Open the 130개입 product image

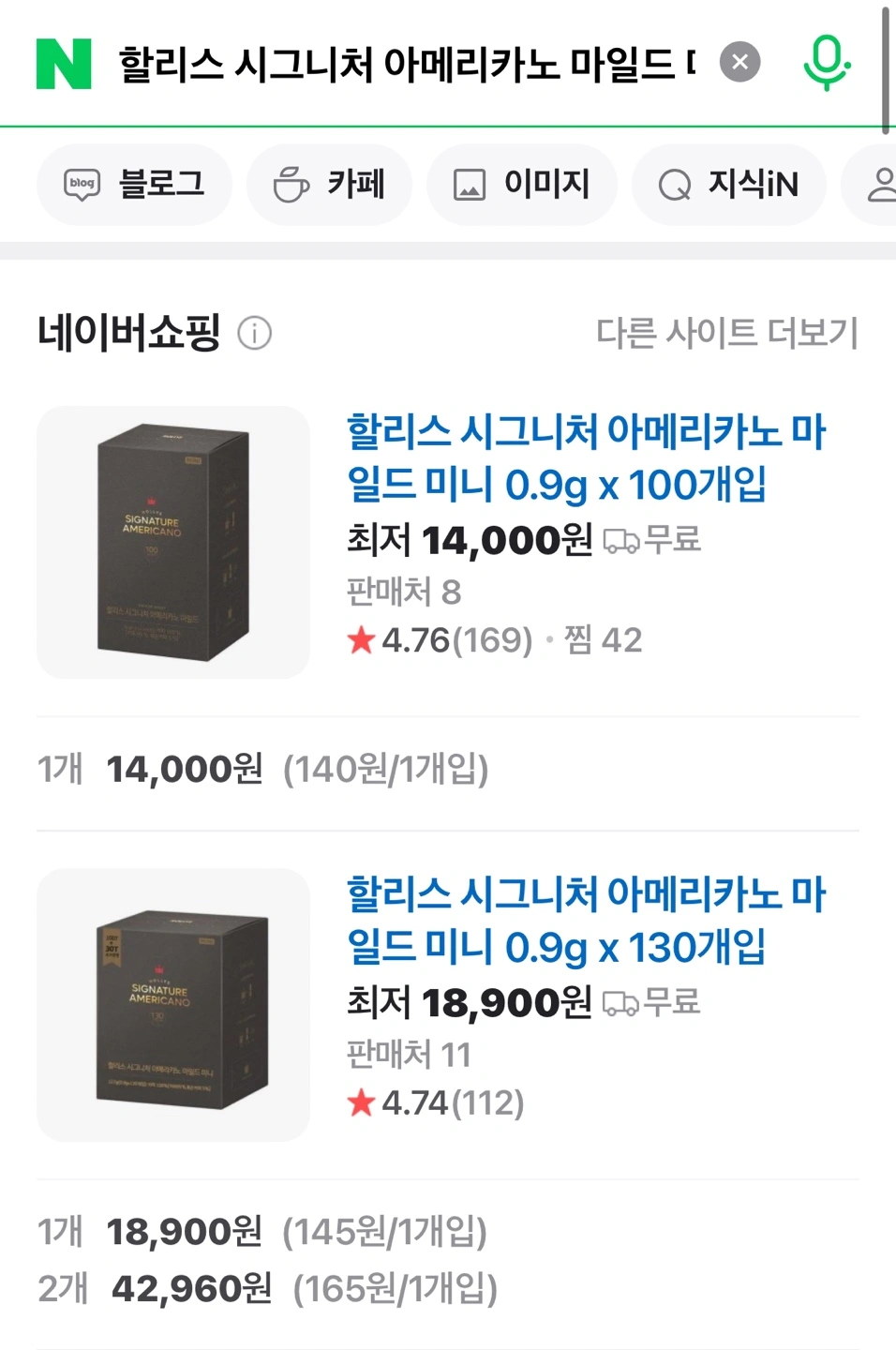click(173, 1005)
